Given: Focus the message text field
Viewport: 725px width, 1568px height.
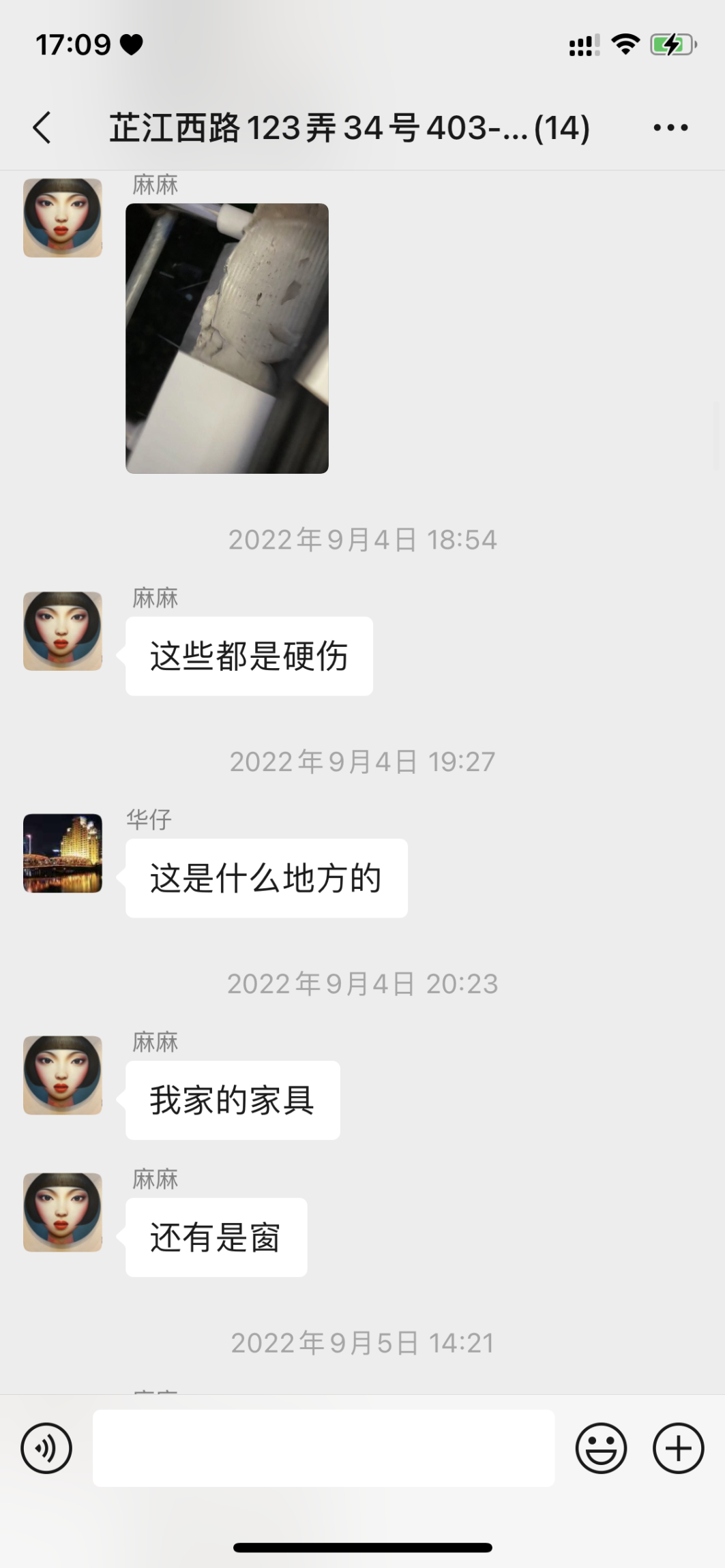Looking at the screenshot, I should (x=323, y=1448).
